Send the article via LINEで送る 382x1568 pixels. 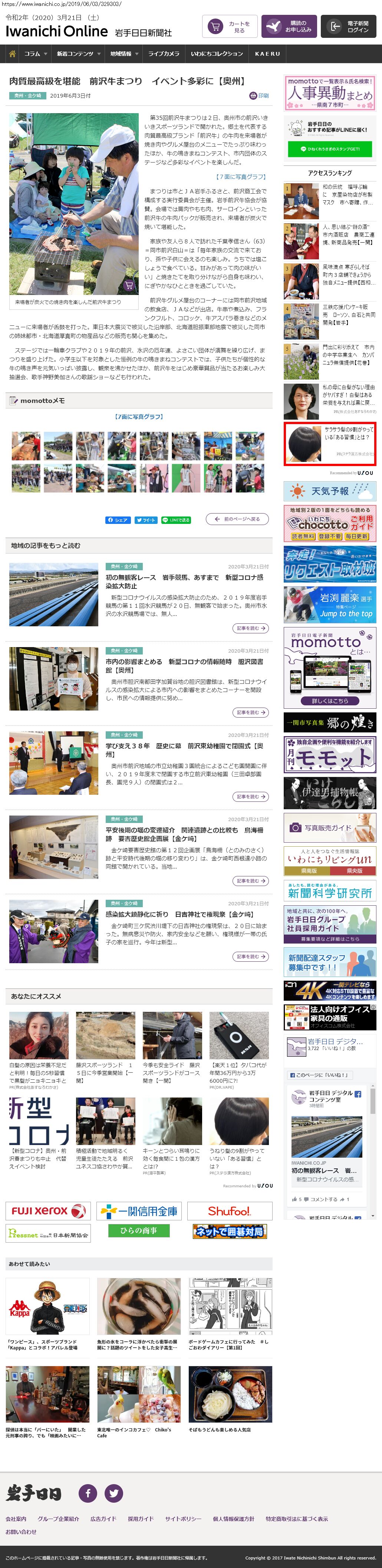[176, 520]
